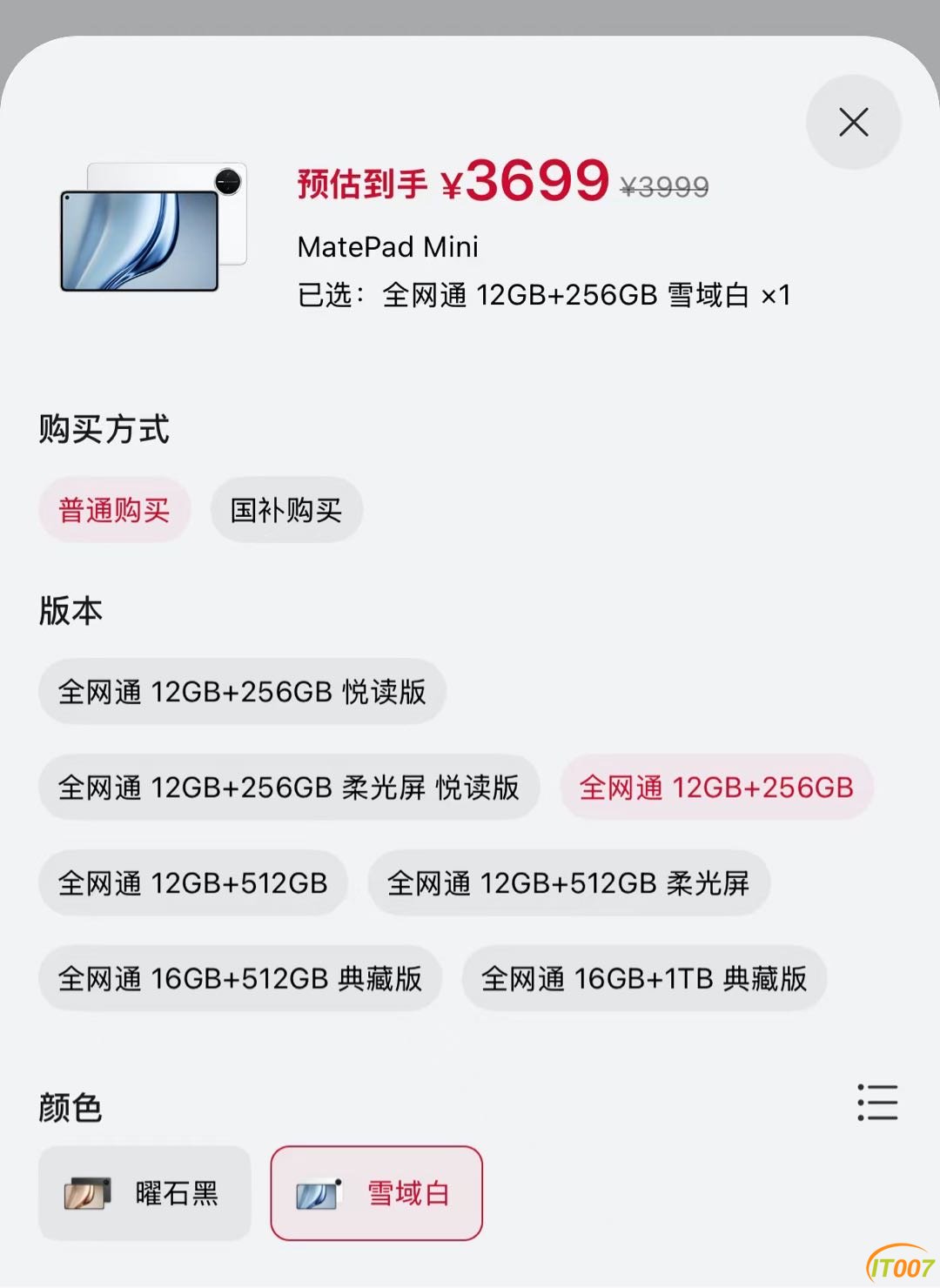Click the selected 雪域白 color option
The image size is (940, 1288).
(x=376, y=1192)
